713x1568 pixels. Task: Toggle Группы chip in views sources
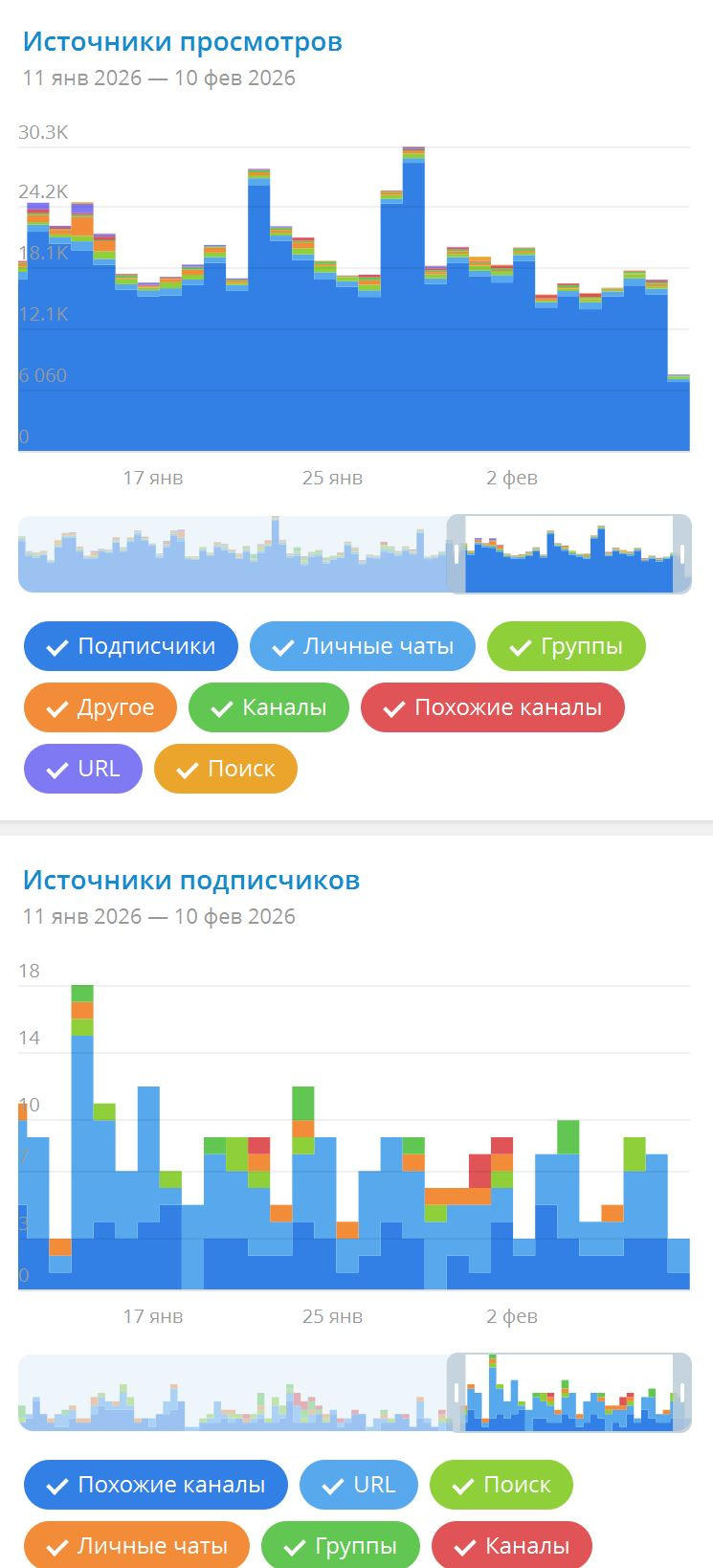566,646
